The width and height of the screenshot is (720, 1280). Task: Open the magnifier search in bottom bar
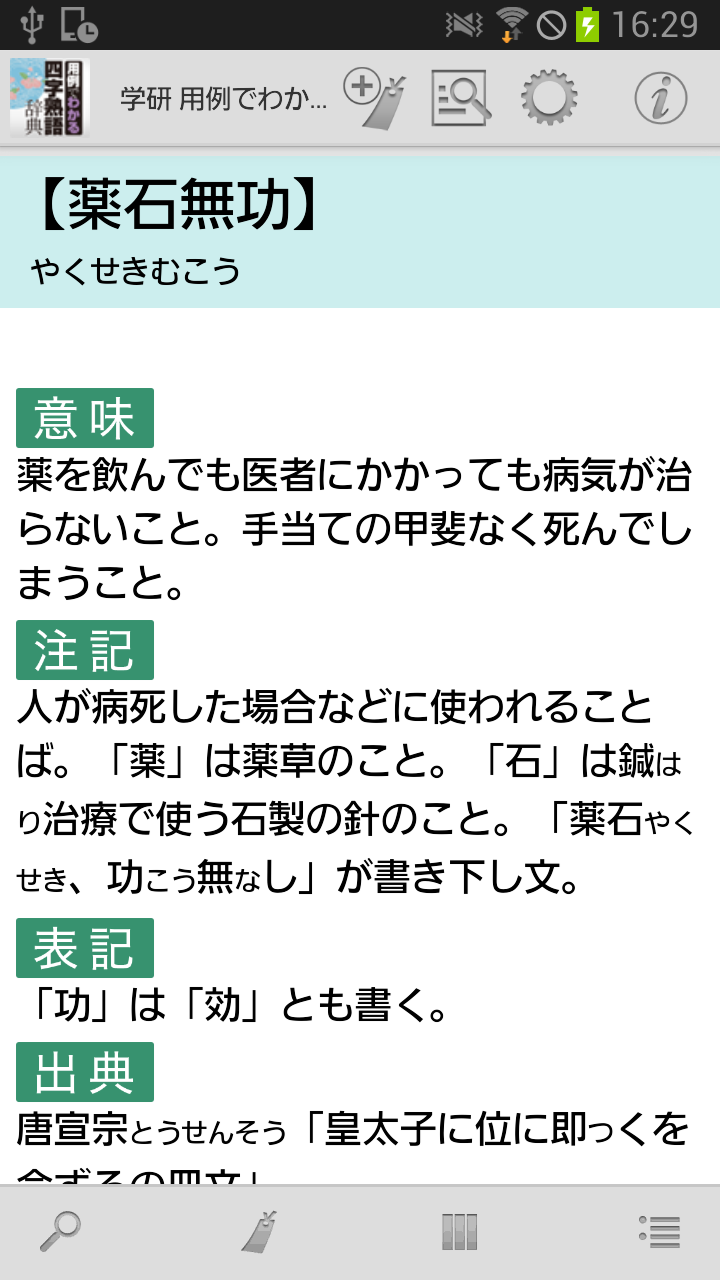coord(60,1231)
